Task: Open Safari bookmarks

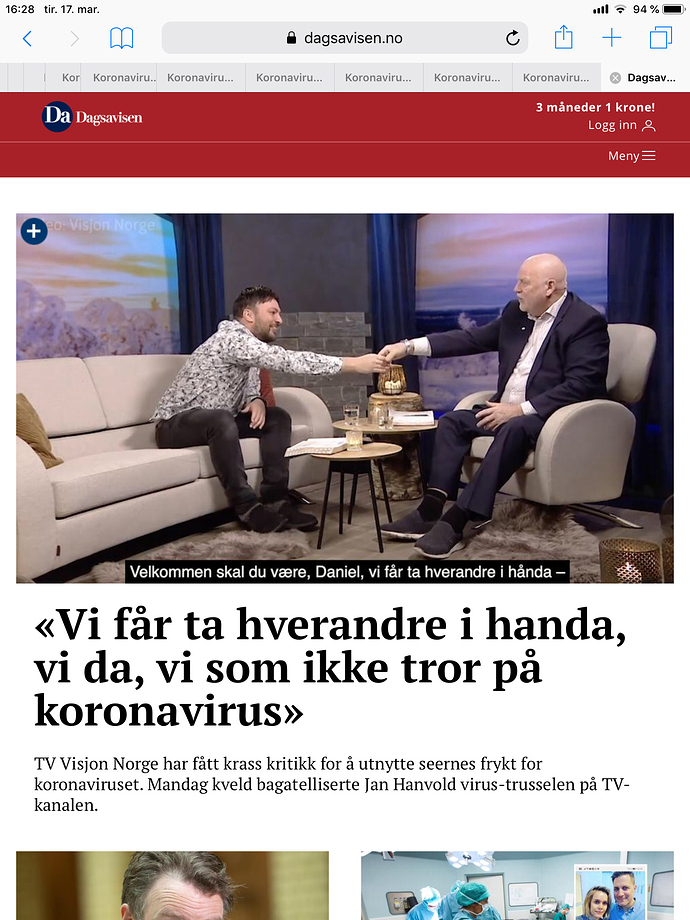Action: (121, 39)
